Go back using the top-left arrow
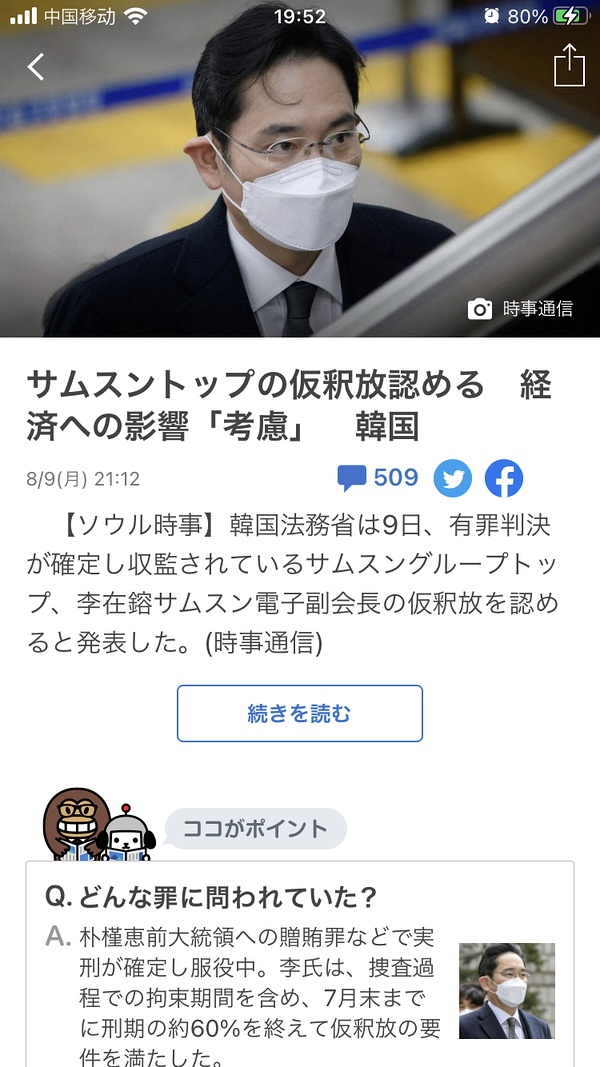This screenshot has height=1067, width=600. point(36,67)
